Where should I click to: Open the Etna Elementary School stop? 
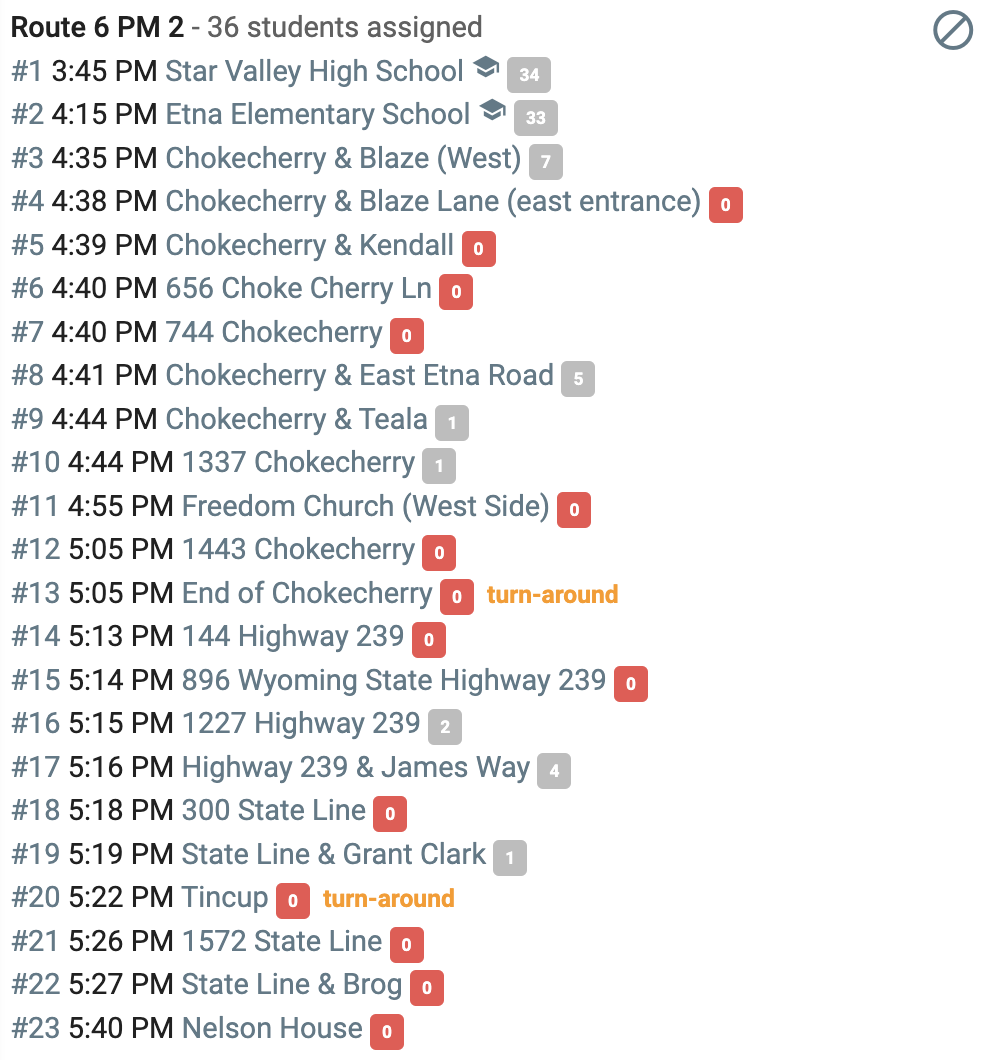pyautogui.click(x=318, y=114)
